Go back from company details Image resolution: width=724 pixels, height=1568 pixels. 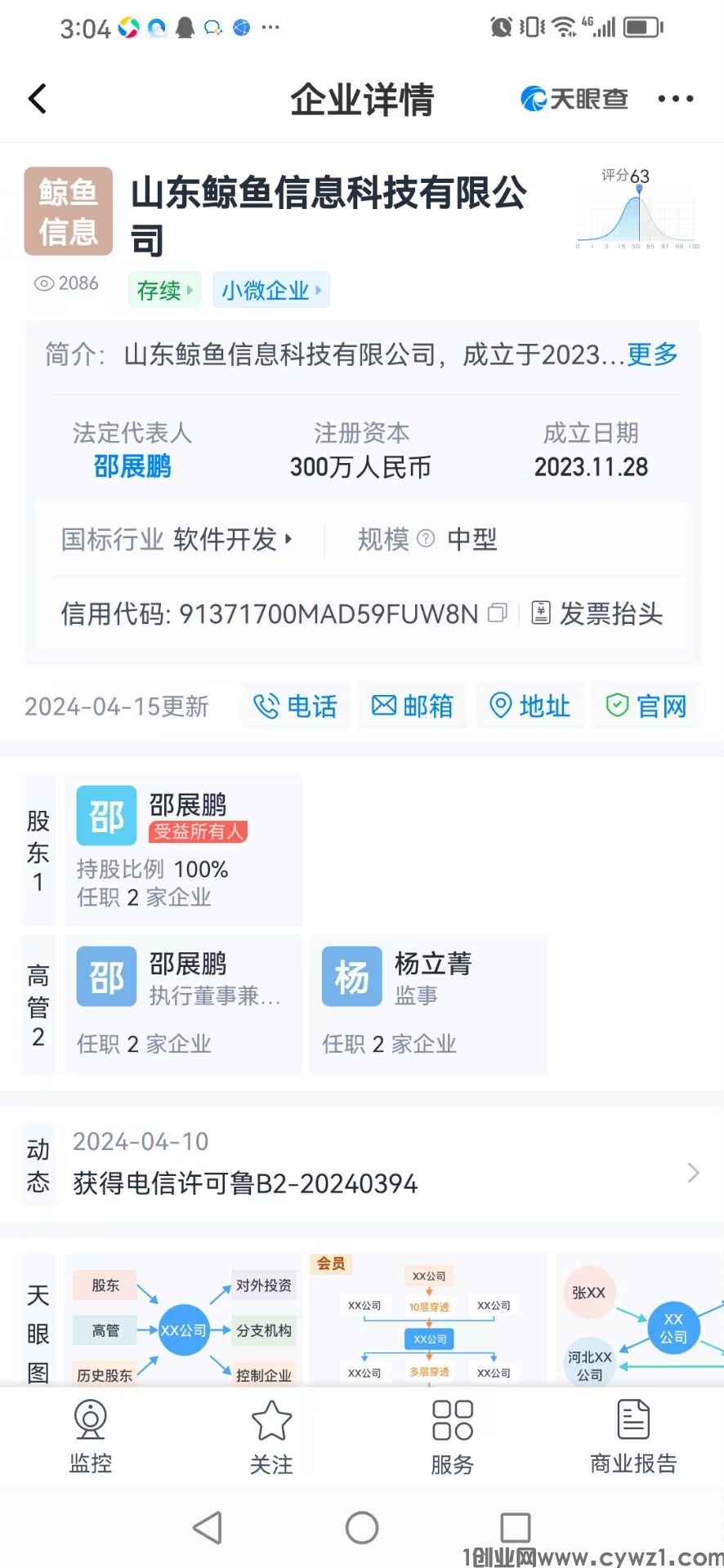[x=38, y=99]
